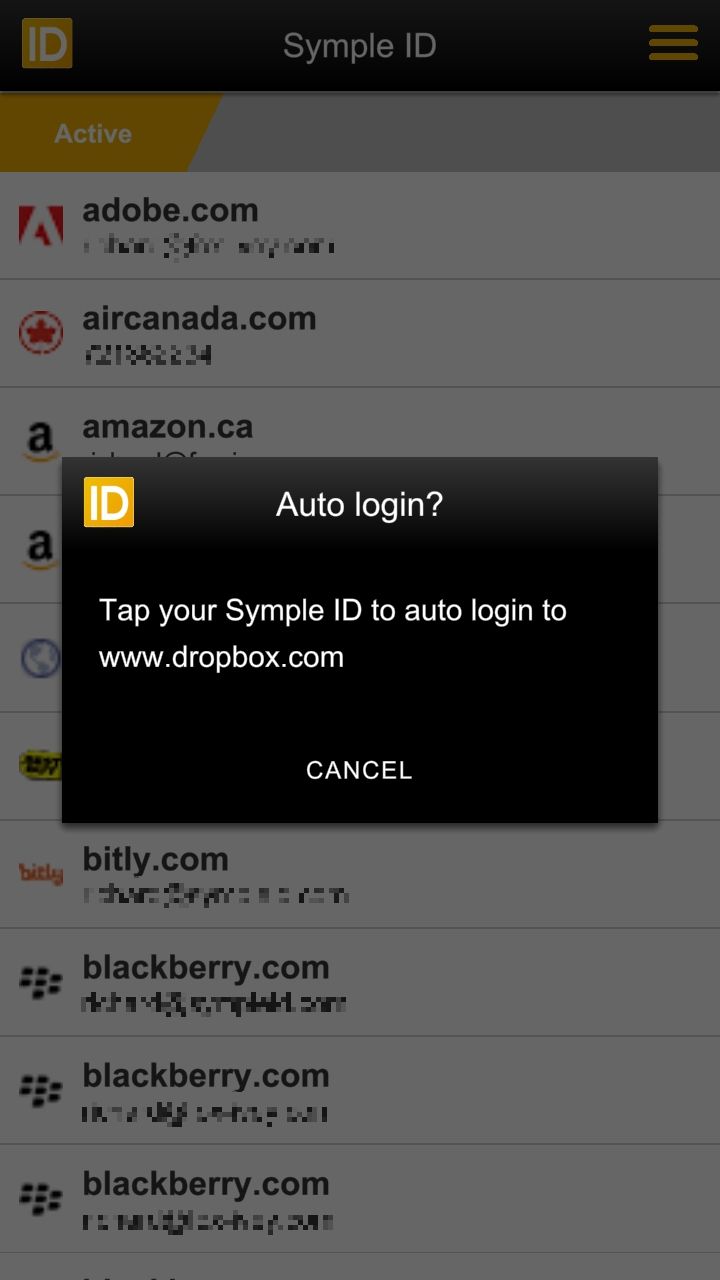The width and height of the screenshot is (720, 1280).
Task: Tap the Air Canada maple leaf icon
Action: (40, 331)
